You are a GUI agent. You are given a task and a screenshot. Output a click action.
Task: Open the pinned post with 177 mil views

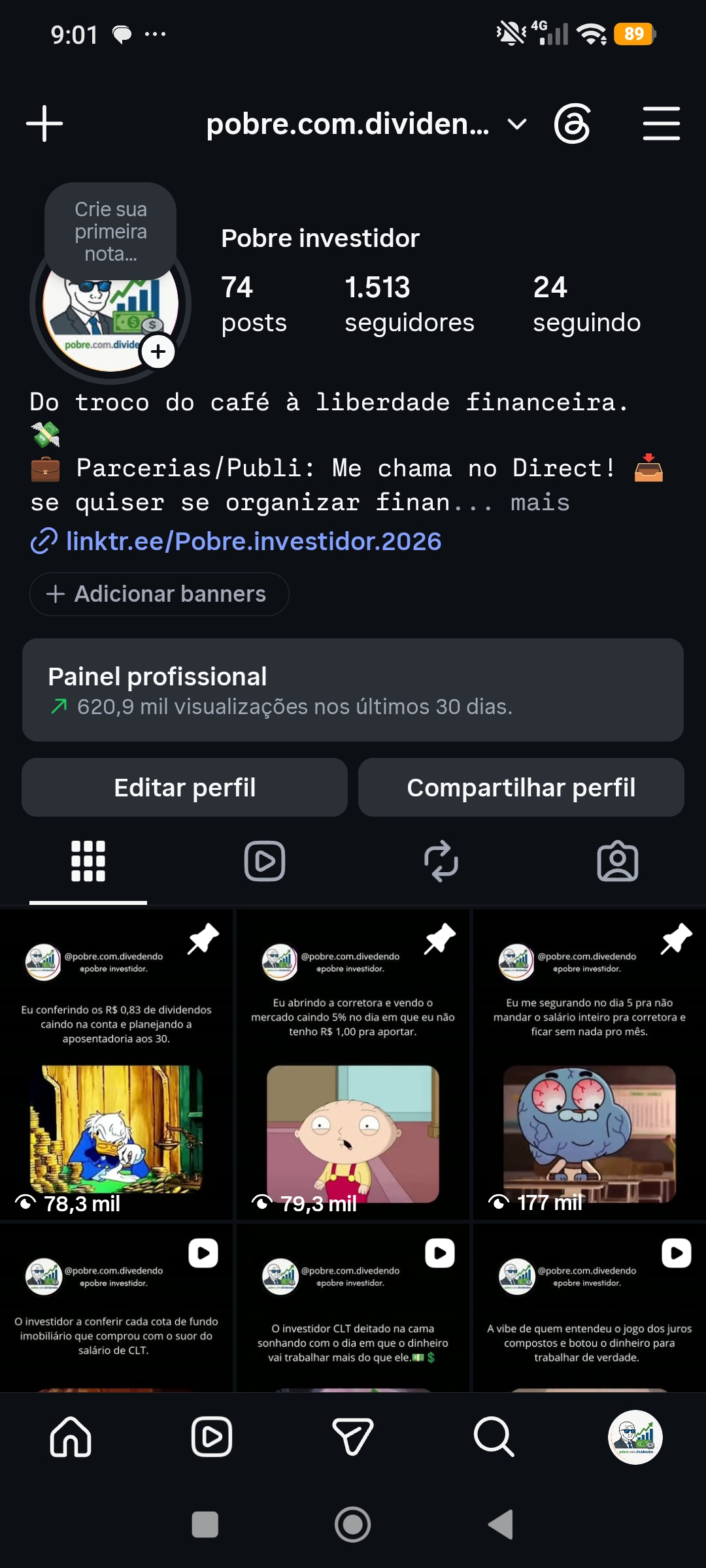coord(590,1064)
